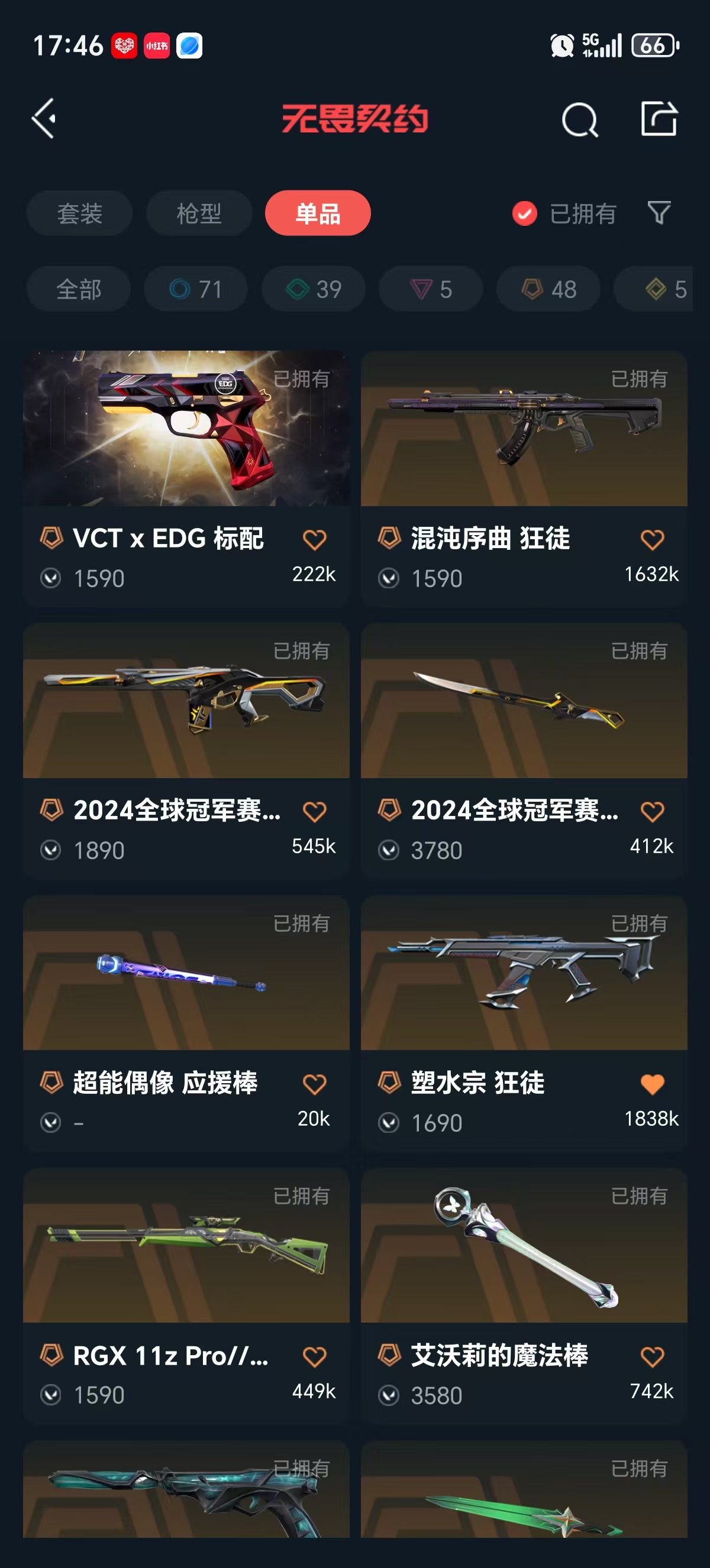Switch to the 枪型 tab
The height and width of the screenshot is (1568, 710).
coord(199,213)
